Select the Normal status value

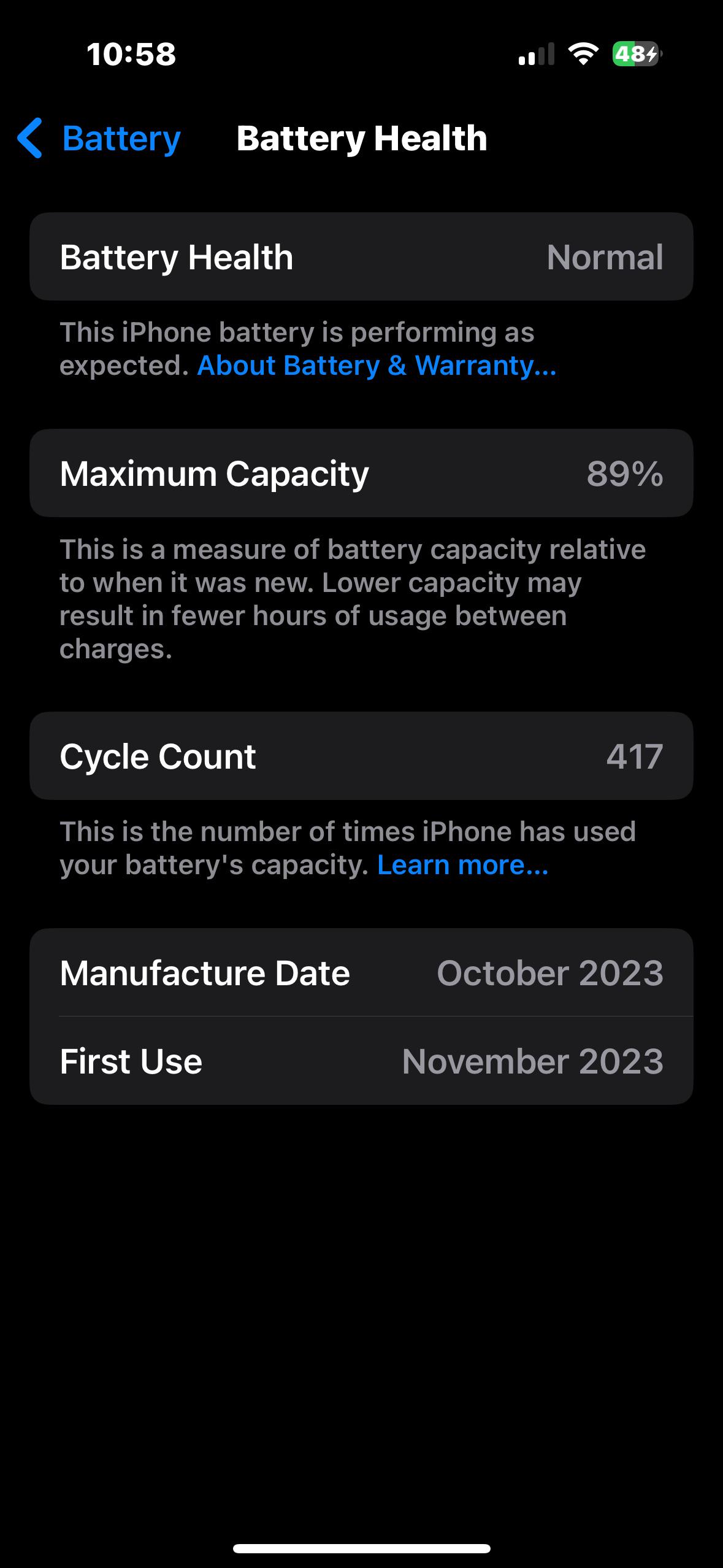pos(606,256)
